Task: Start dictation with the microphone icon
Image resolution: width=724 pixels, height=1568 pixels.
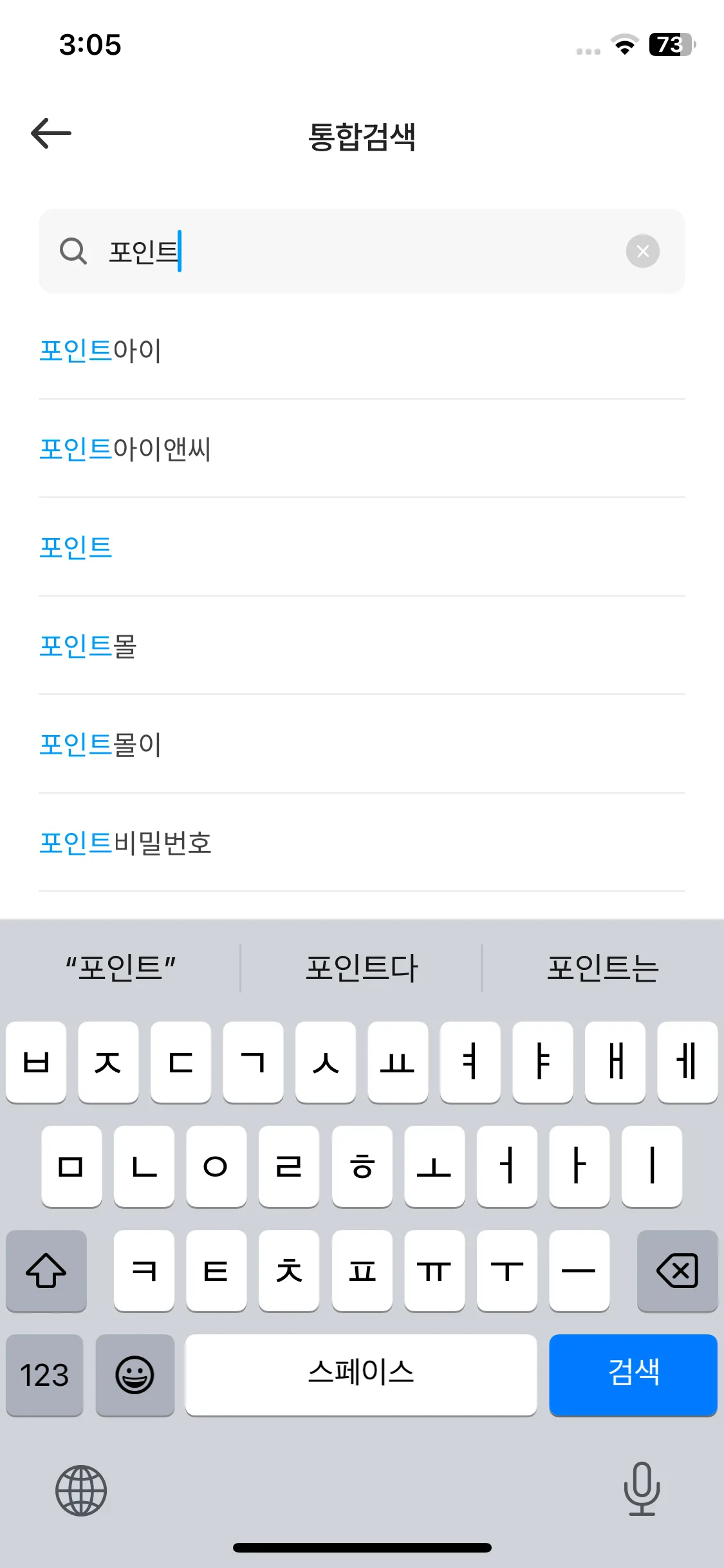Action: (x=642, y=1489)
